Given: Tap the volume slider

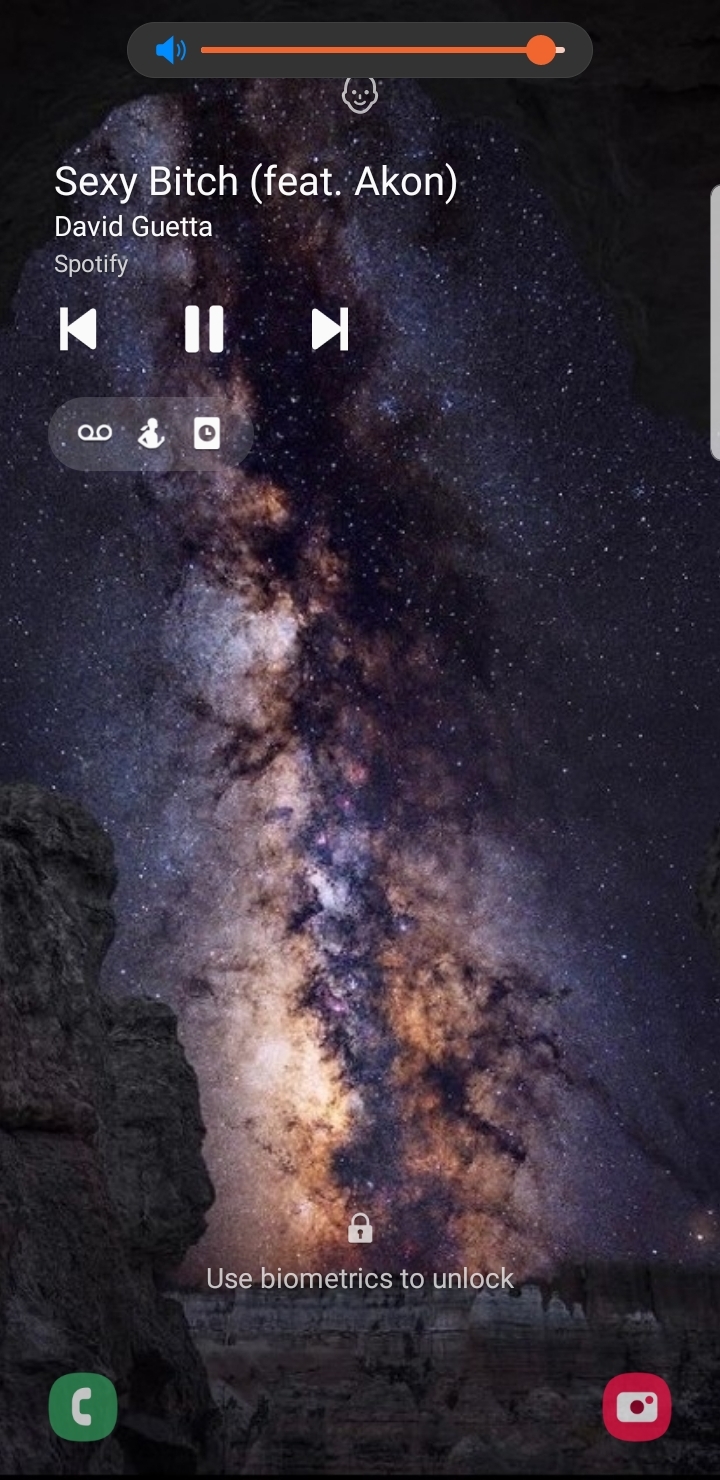Looking at the screenshot, I should [x=382, y=50].
